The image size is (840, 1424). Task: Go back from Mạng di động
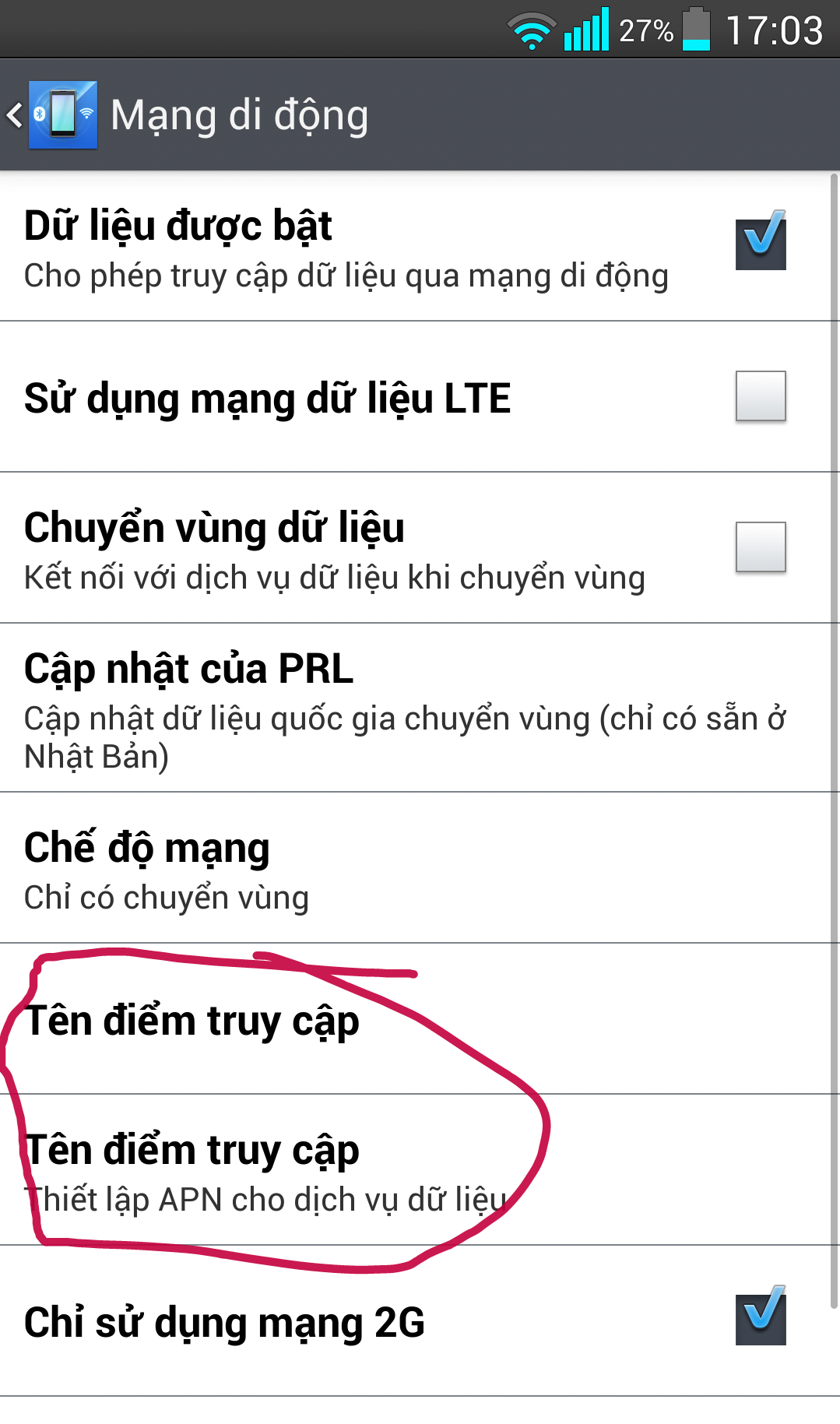pos(48,115)
